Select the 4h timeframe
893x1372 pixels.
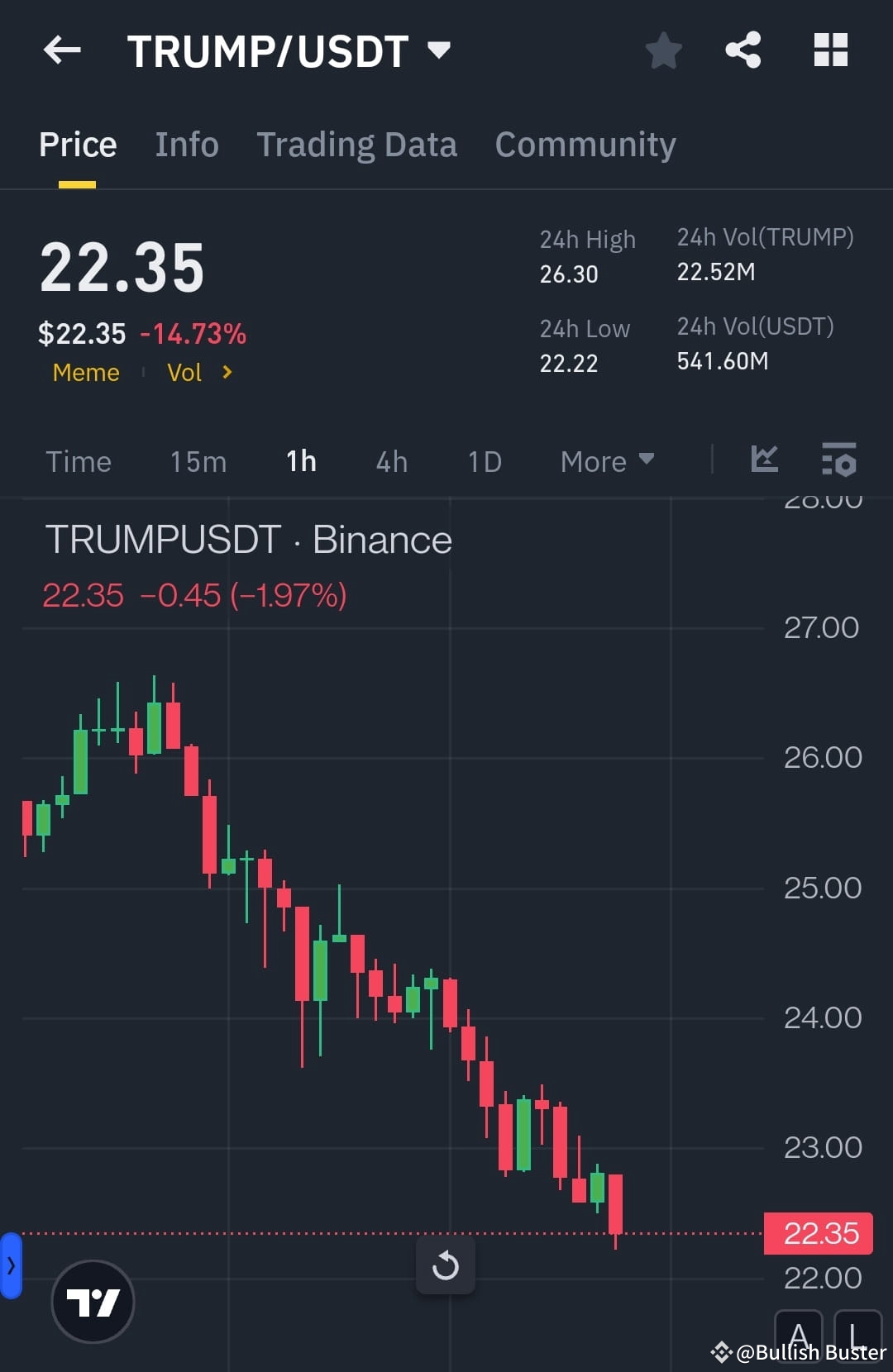391,461
